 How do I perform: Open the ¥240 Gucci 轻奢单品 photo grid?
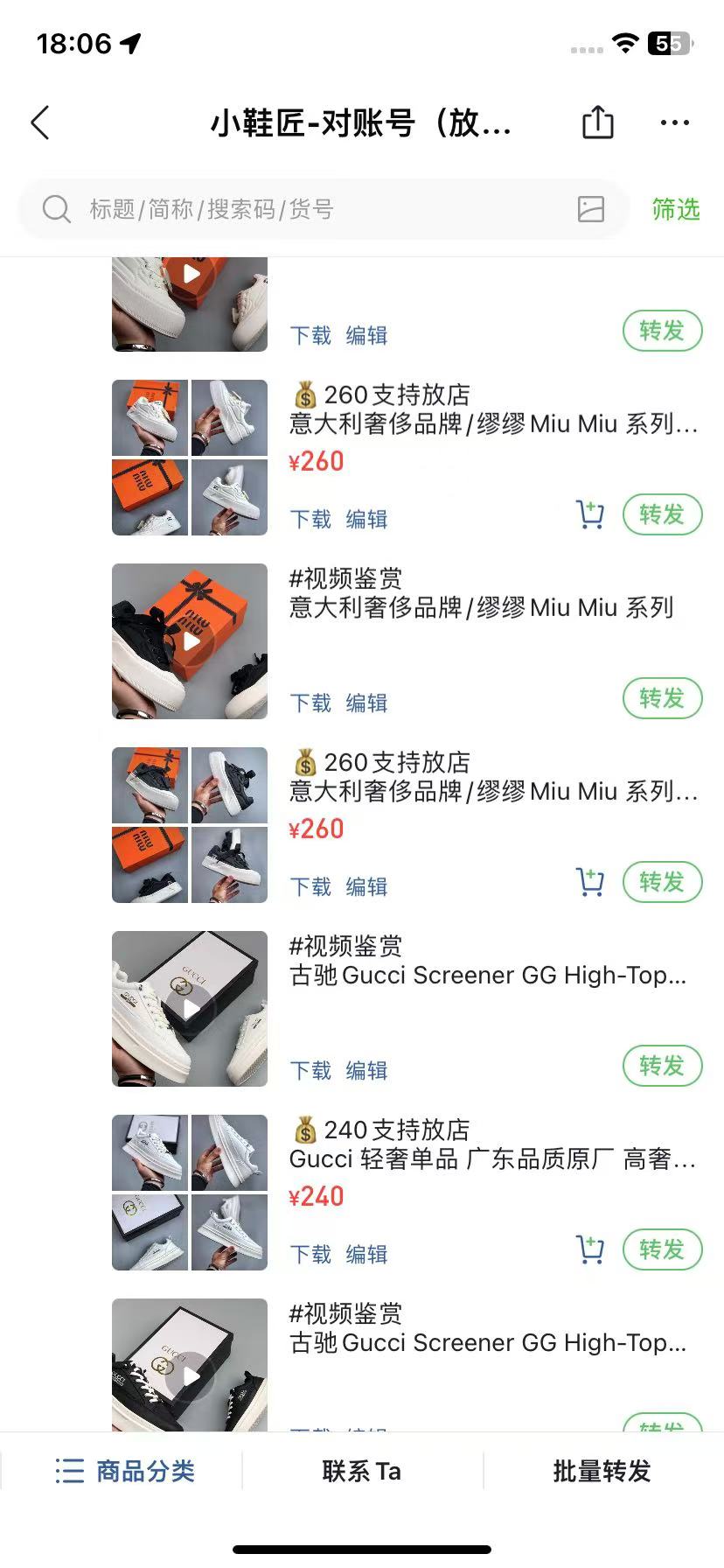click(x=190, y=1193)
